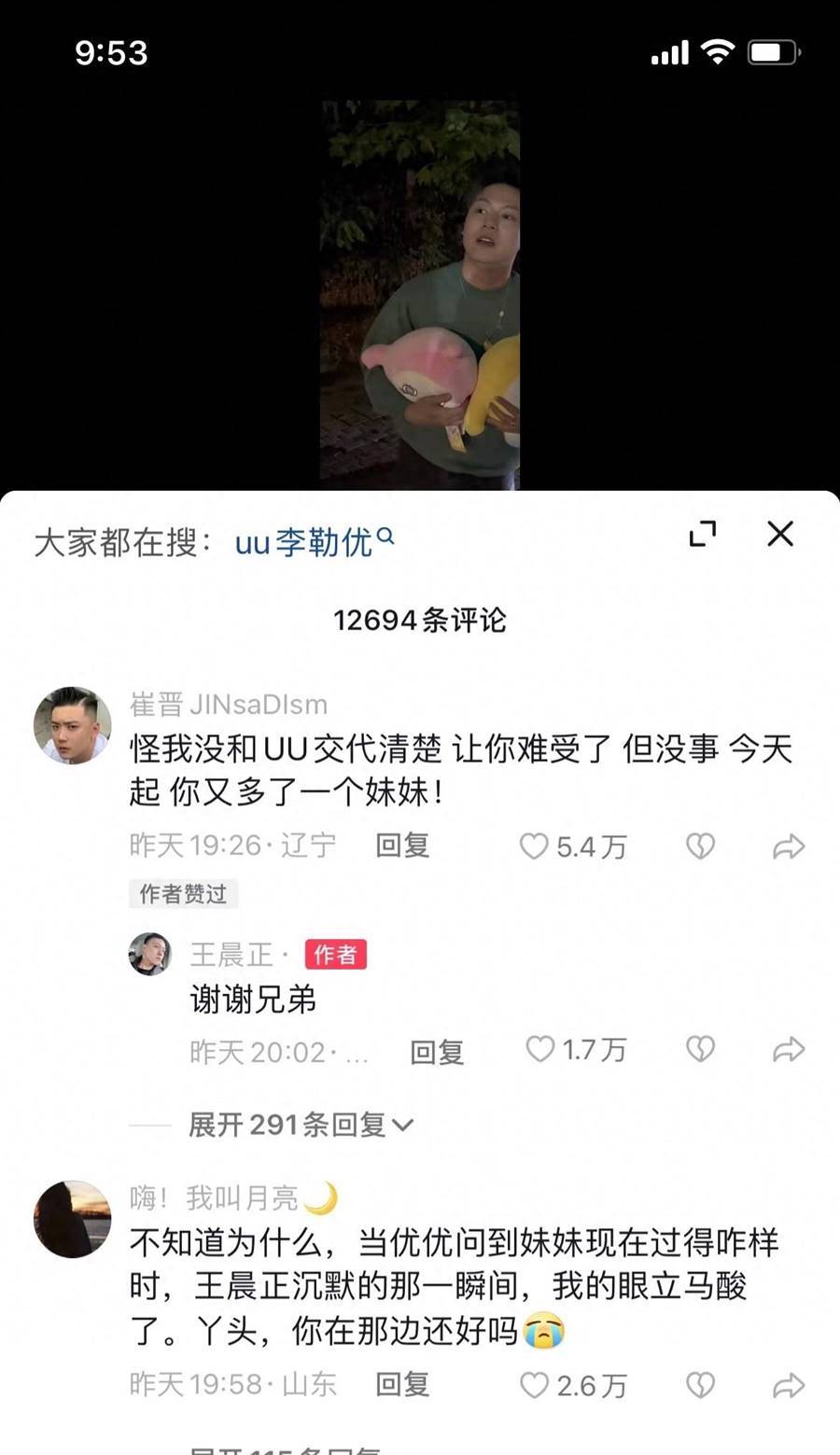
Task: Open 我叫月亮's profile avatar
Action: click(72, 1219)
